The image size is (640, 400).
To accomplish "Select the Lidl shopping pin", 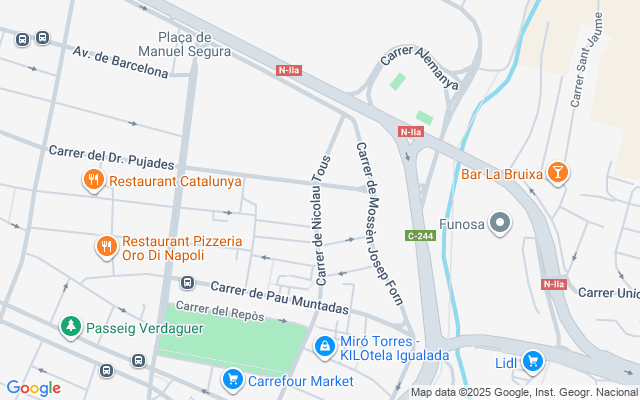I will click(533, 362).
